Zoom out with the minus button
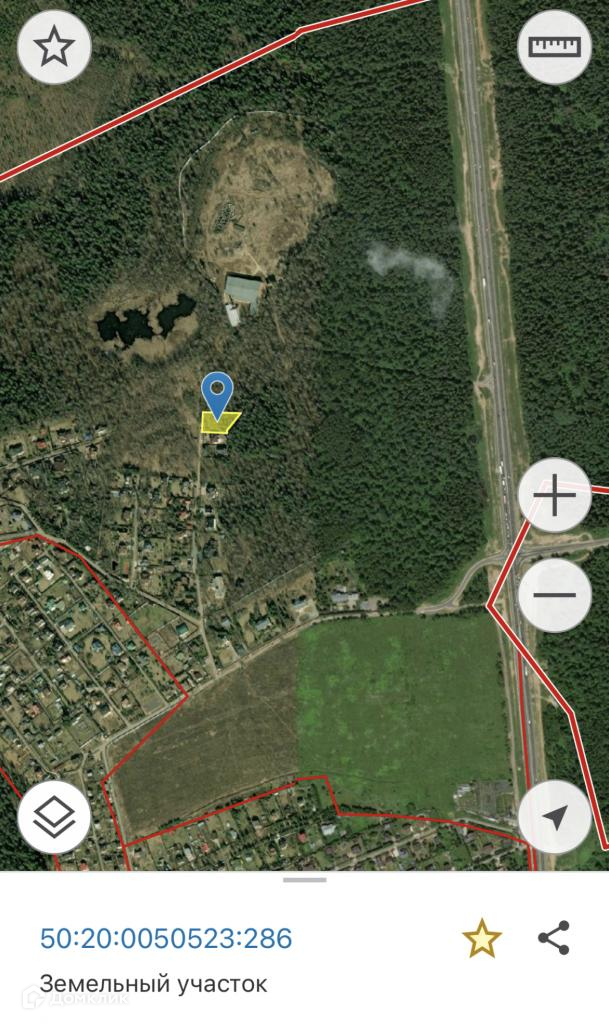The image size is (609, 1024). click(554, 595)
